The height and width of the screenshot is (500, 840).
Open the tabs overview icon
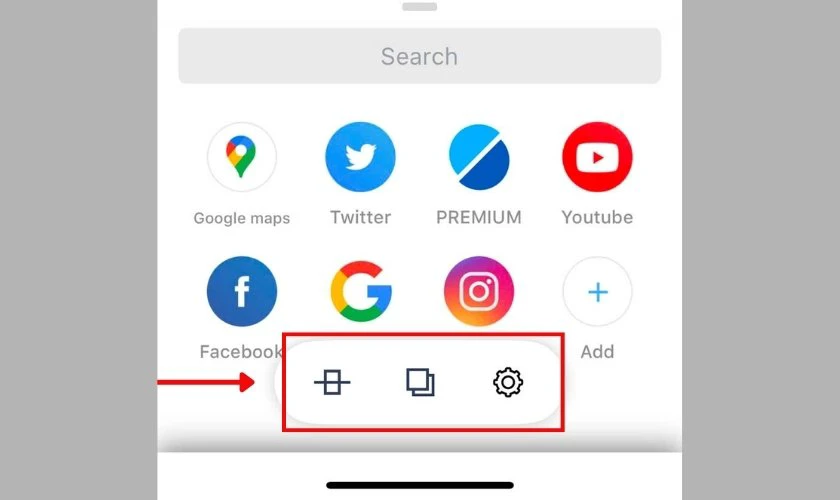coord(420,382)
